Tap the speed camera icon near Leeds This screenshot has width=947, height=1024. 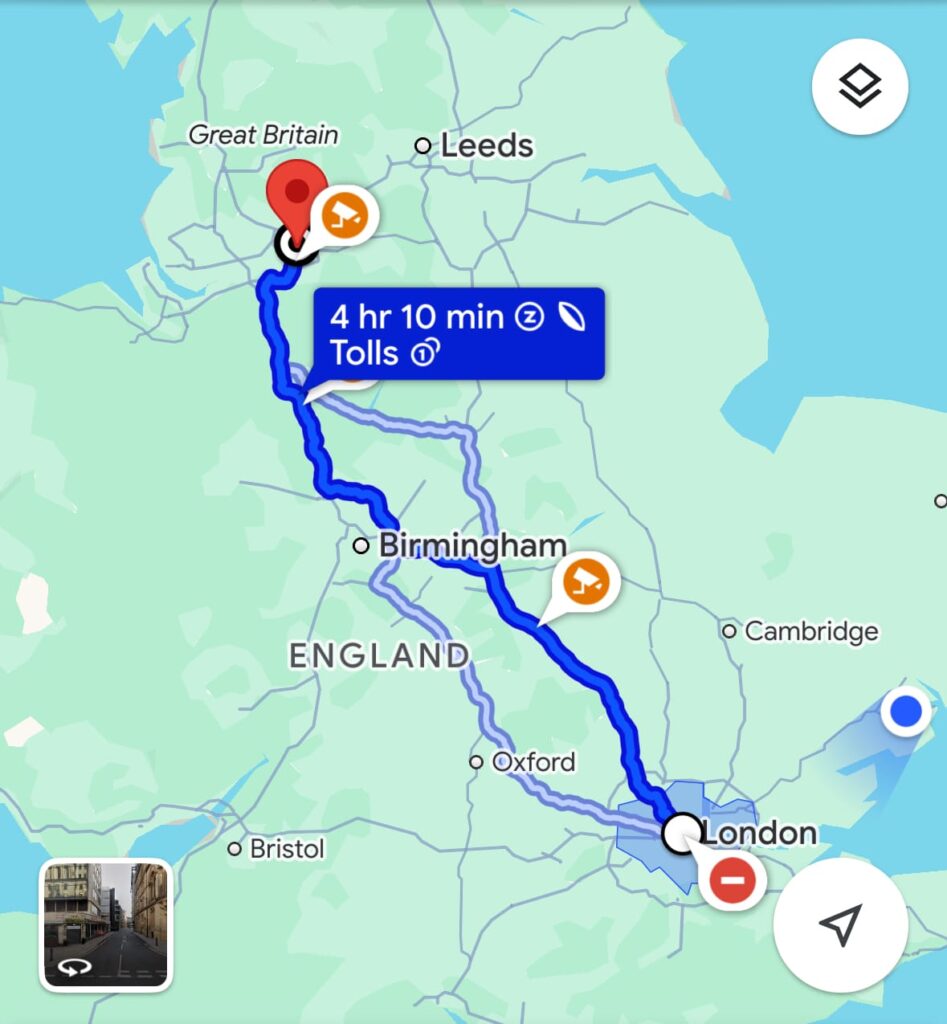point(346,214)
